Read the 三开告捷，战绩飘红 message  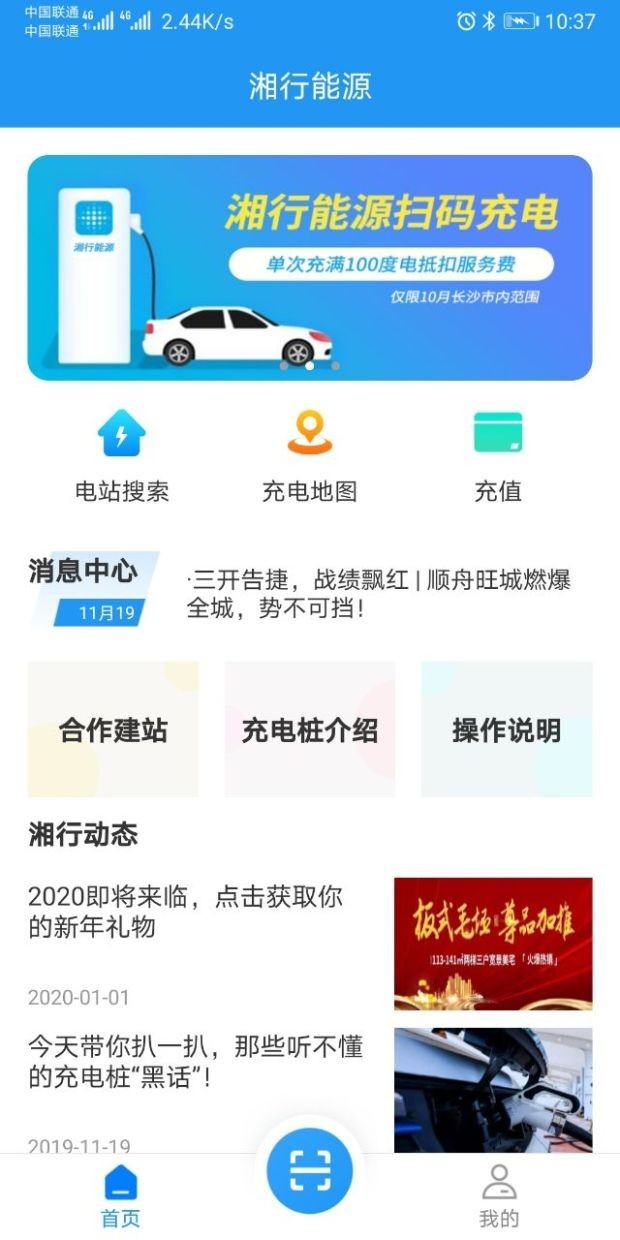tap(378, 593)
